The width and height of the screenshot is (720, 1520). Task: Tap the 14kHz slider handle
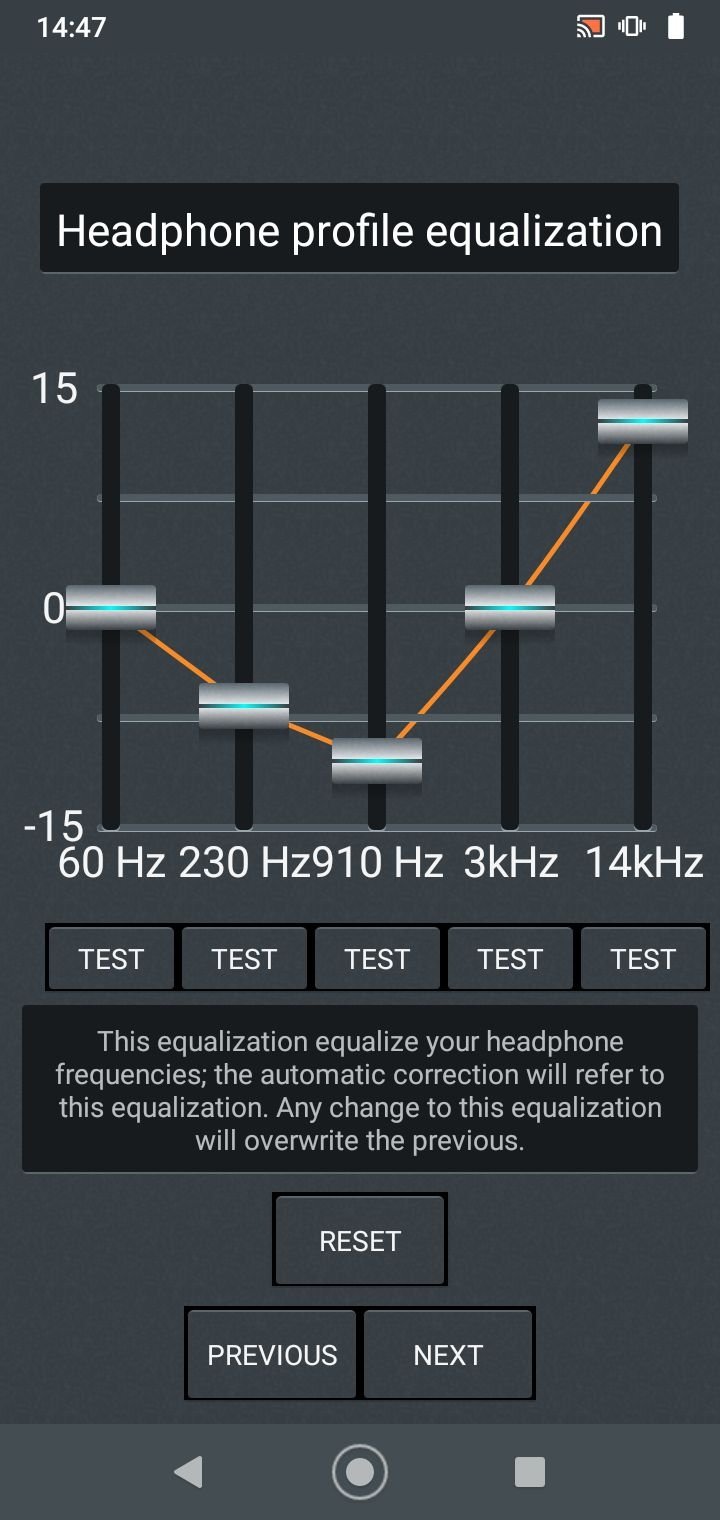pos(643,420)
